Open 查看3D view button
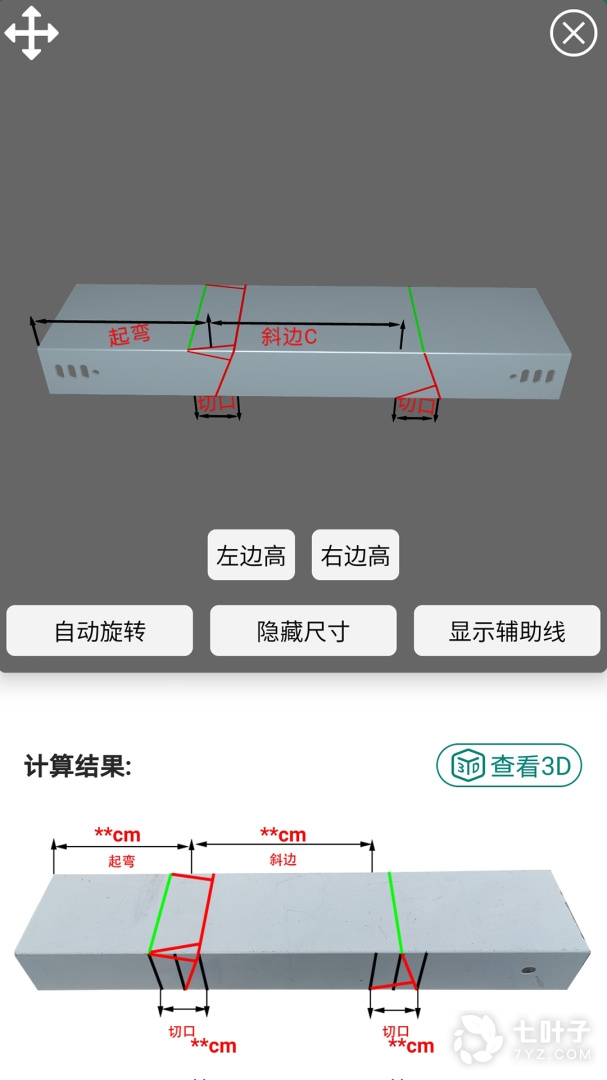 [x=509, y=766]
